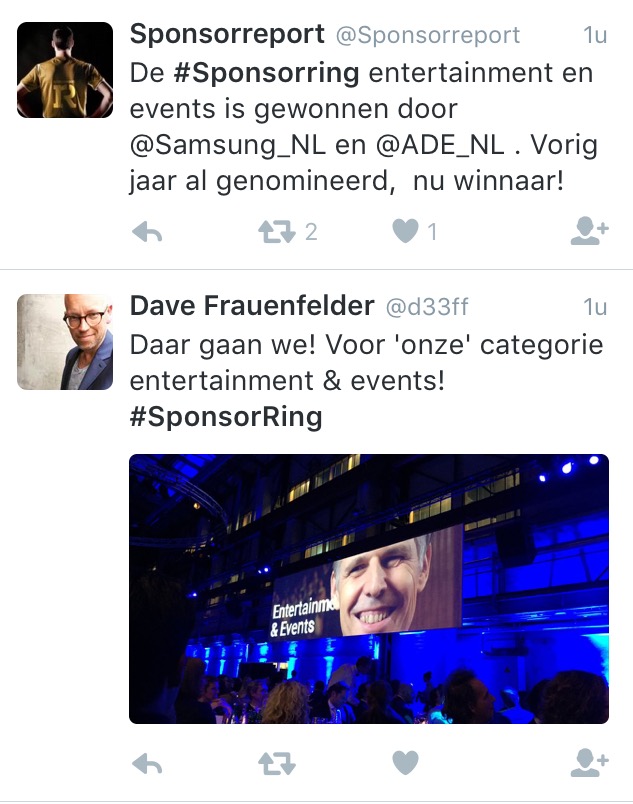Open the #SponsorRing hashtag in Dave's tweet
The width and height of the screenshot is (633, 804).
226,417
